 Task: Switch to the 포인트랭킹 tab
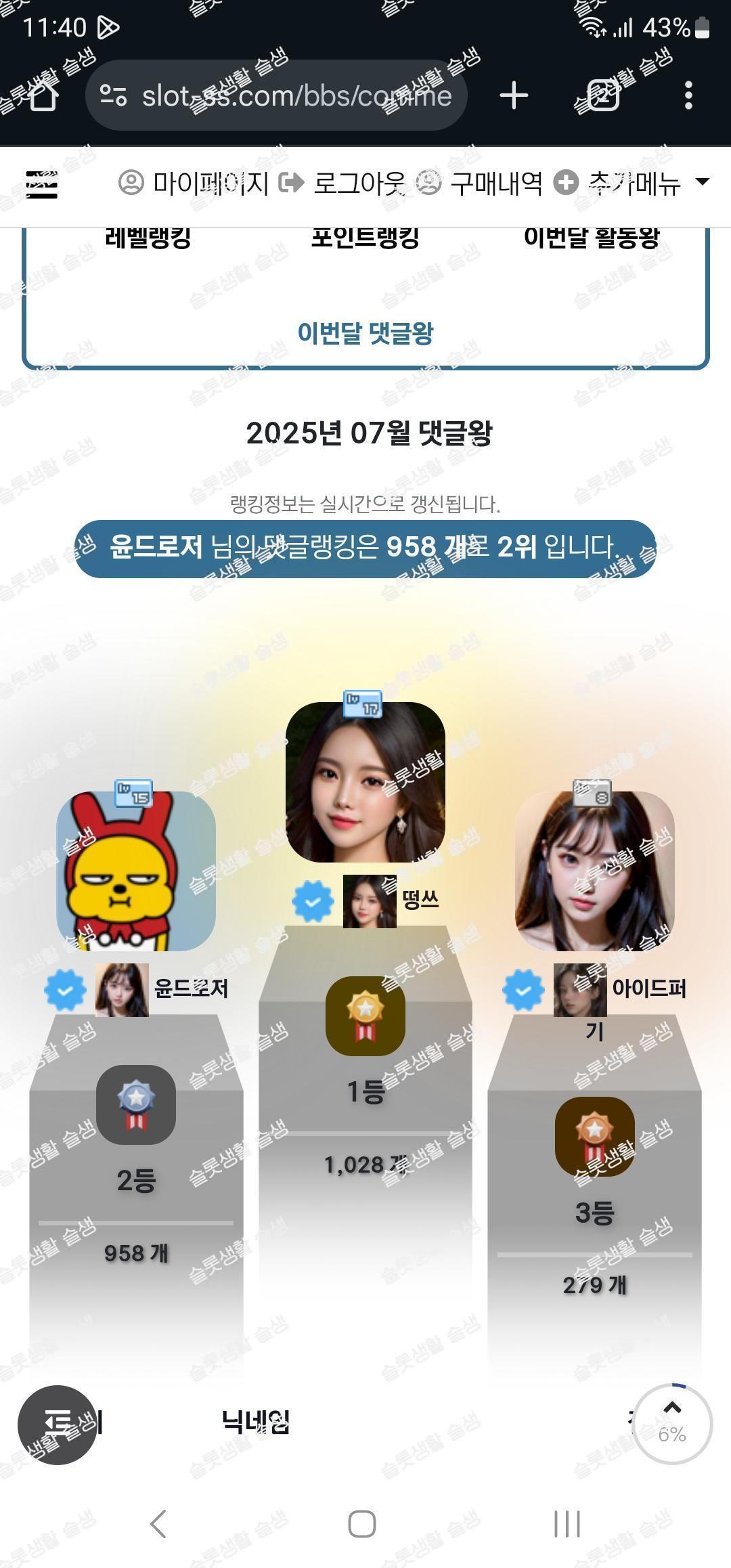click(365, 238)
